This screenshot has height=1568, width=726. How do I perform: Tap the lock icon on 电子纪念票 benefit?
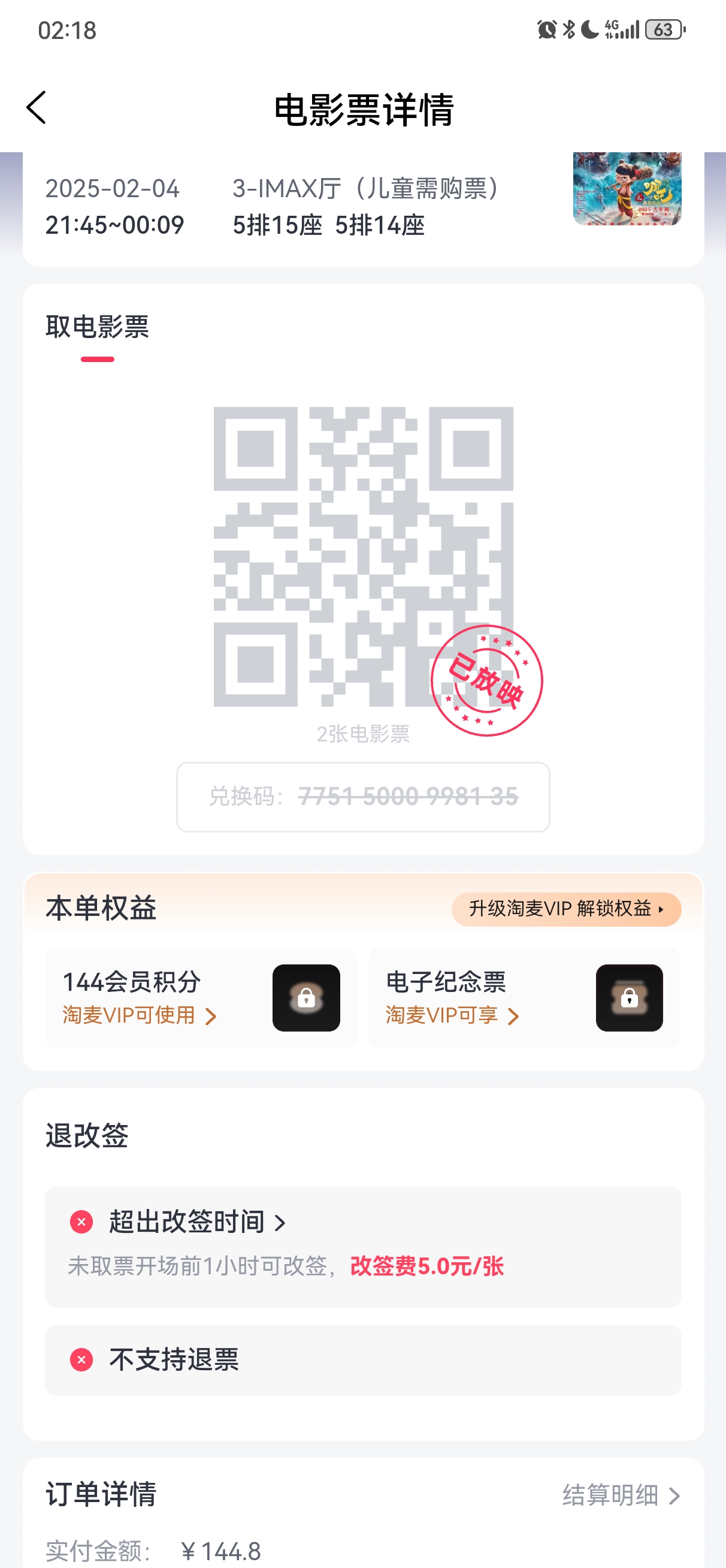(x=629, y=998)
